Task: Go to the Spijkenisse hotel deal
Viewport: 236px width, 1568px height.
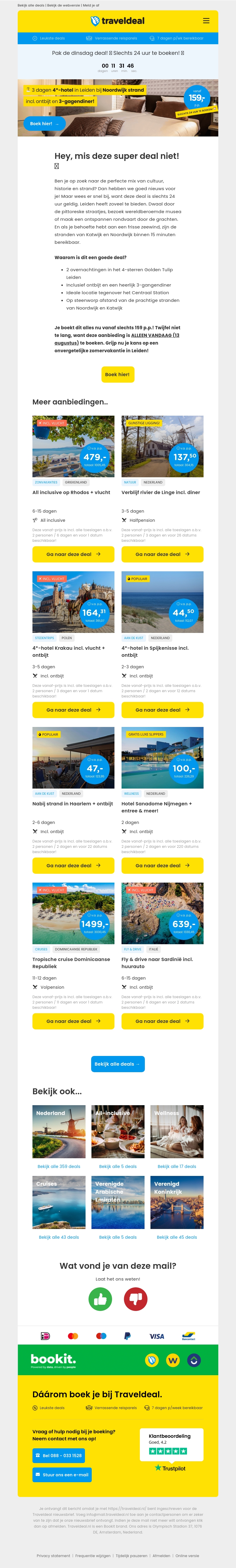Action: pyautogui.click(x=162, y=710)
